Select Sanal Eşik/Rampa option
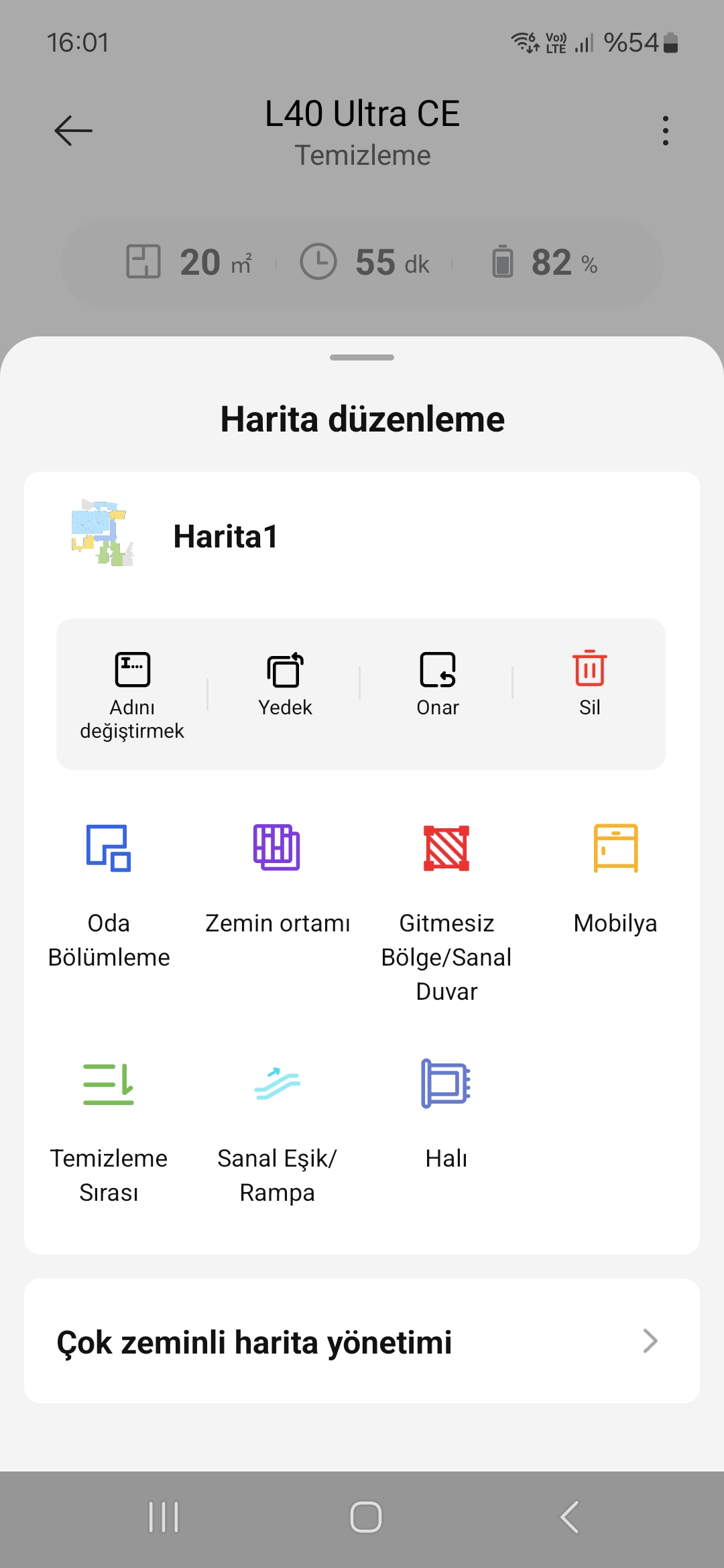 (x=277, y=1129)
